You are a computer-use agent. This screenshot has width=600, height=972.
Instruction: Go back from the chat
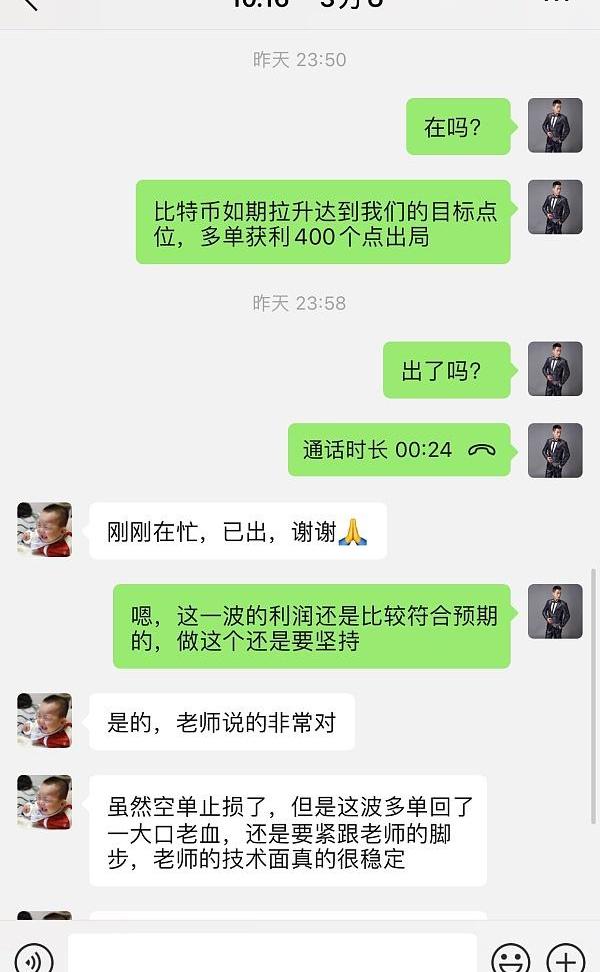coord(27,5)
